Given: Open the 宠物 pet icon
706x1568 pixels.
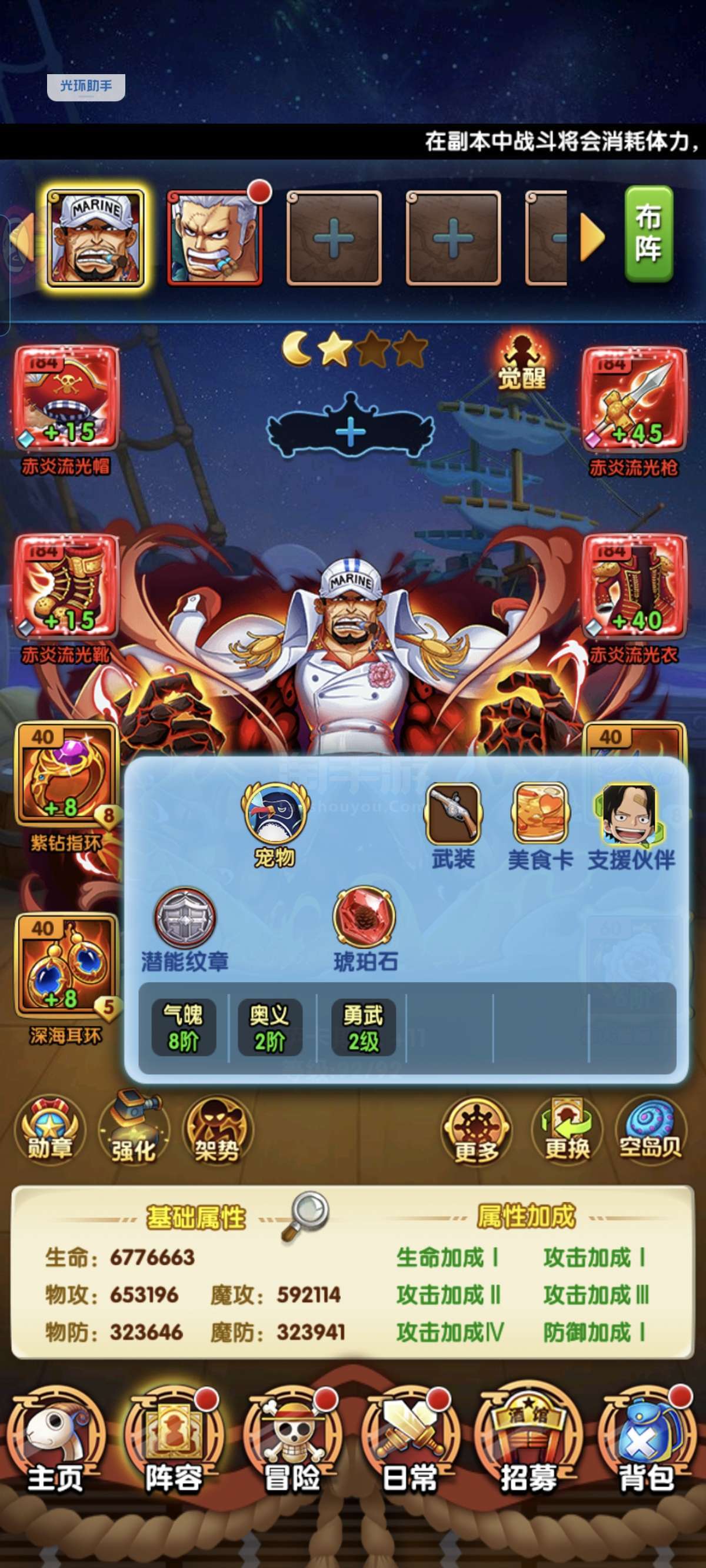Looking at the screenshot, I should pos(275,825).
